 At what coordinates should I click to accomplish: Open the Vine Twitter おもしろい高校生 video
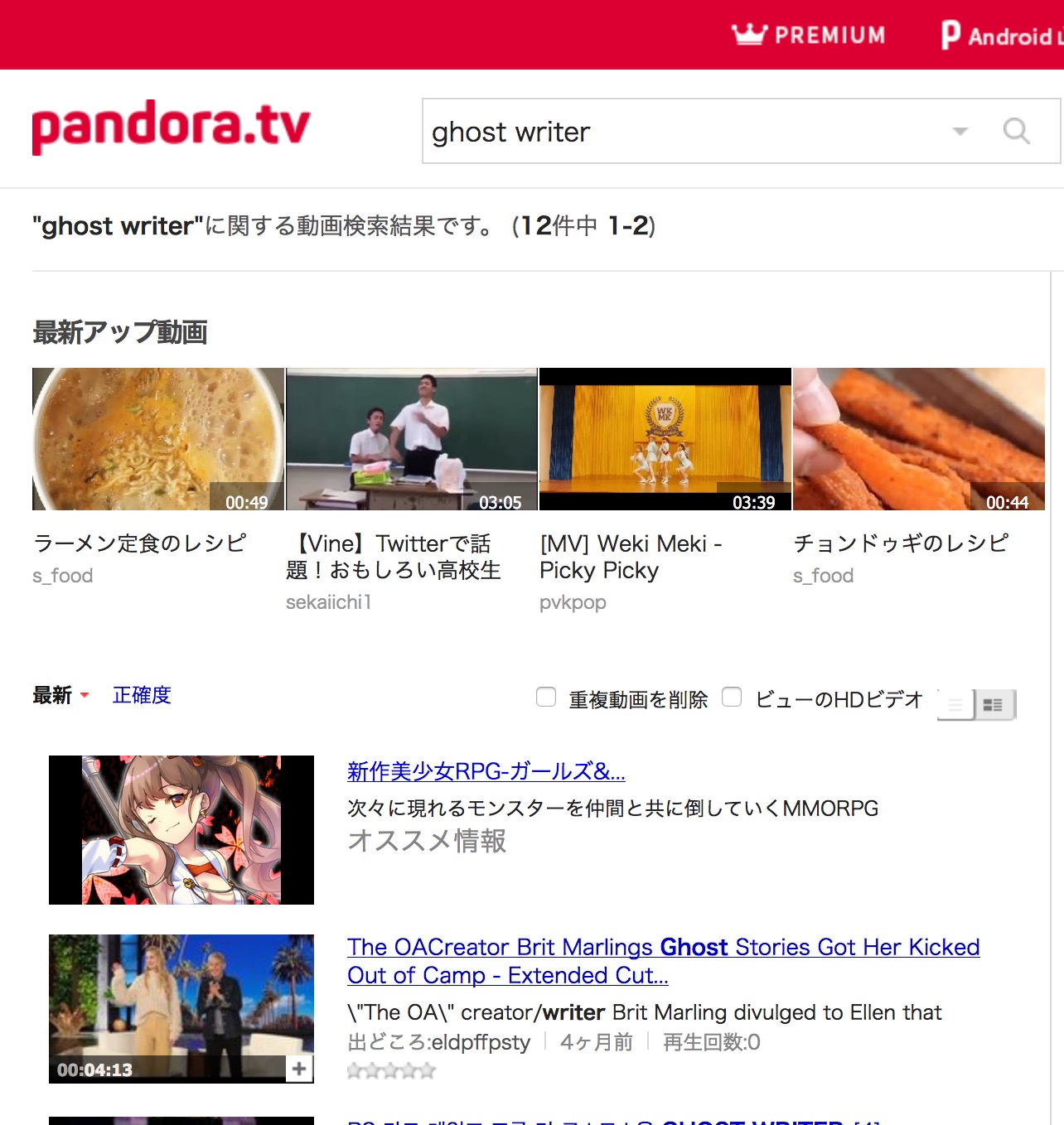click(412, 439)
